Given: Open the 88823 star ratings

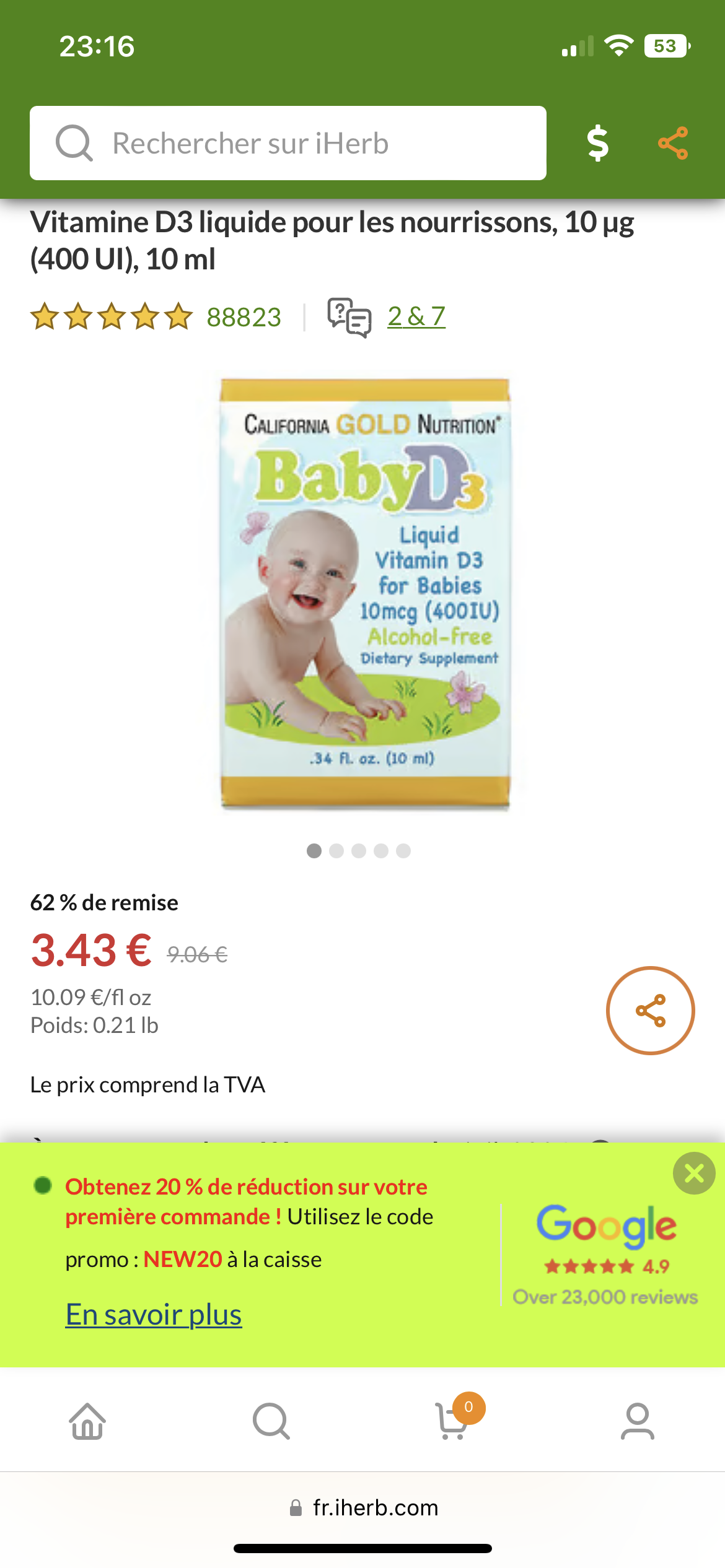Looking at the screenshot, I should point(156,317).
